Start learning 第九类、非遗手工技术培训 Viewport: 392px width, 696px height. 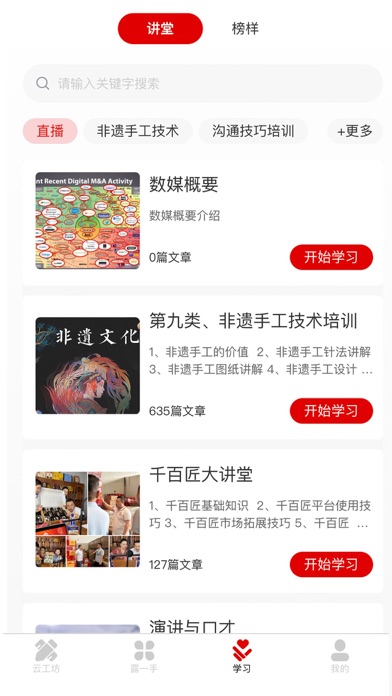pos(331,411)
